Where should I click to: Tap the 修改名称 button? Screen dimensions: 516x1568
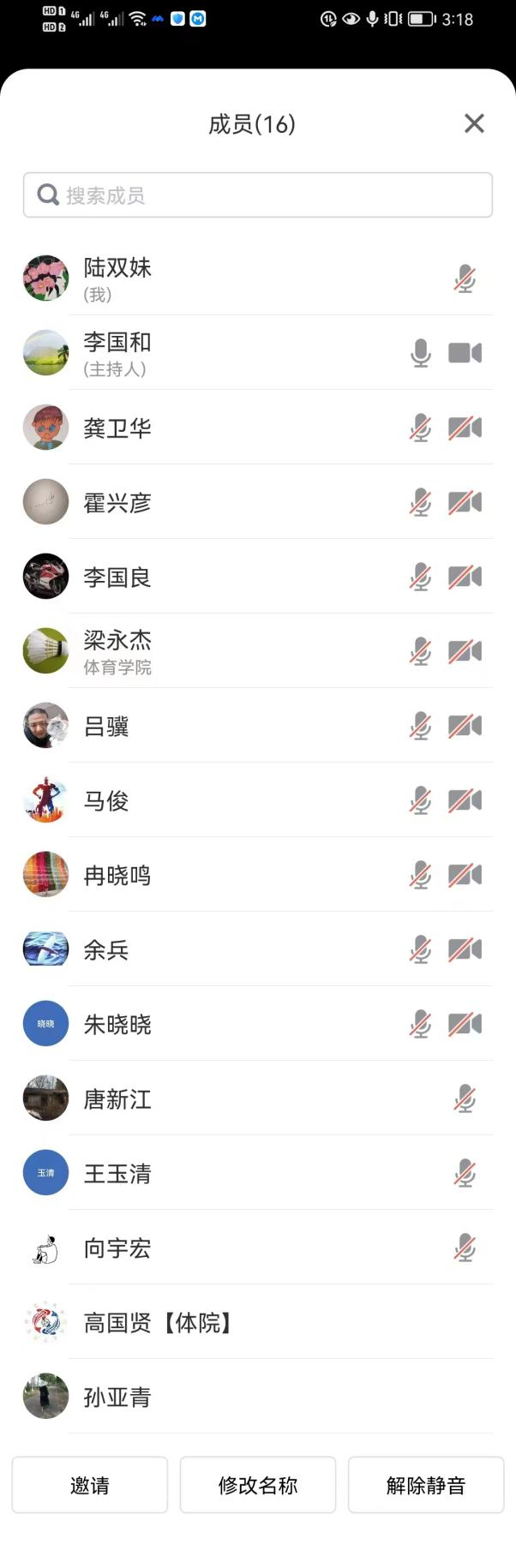click(257, 1485)
